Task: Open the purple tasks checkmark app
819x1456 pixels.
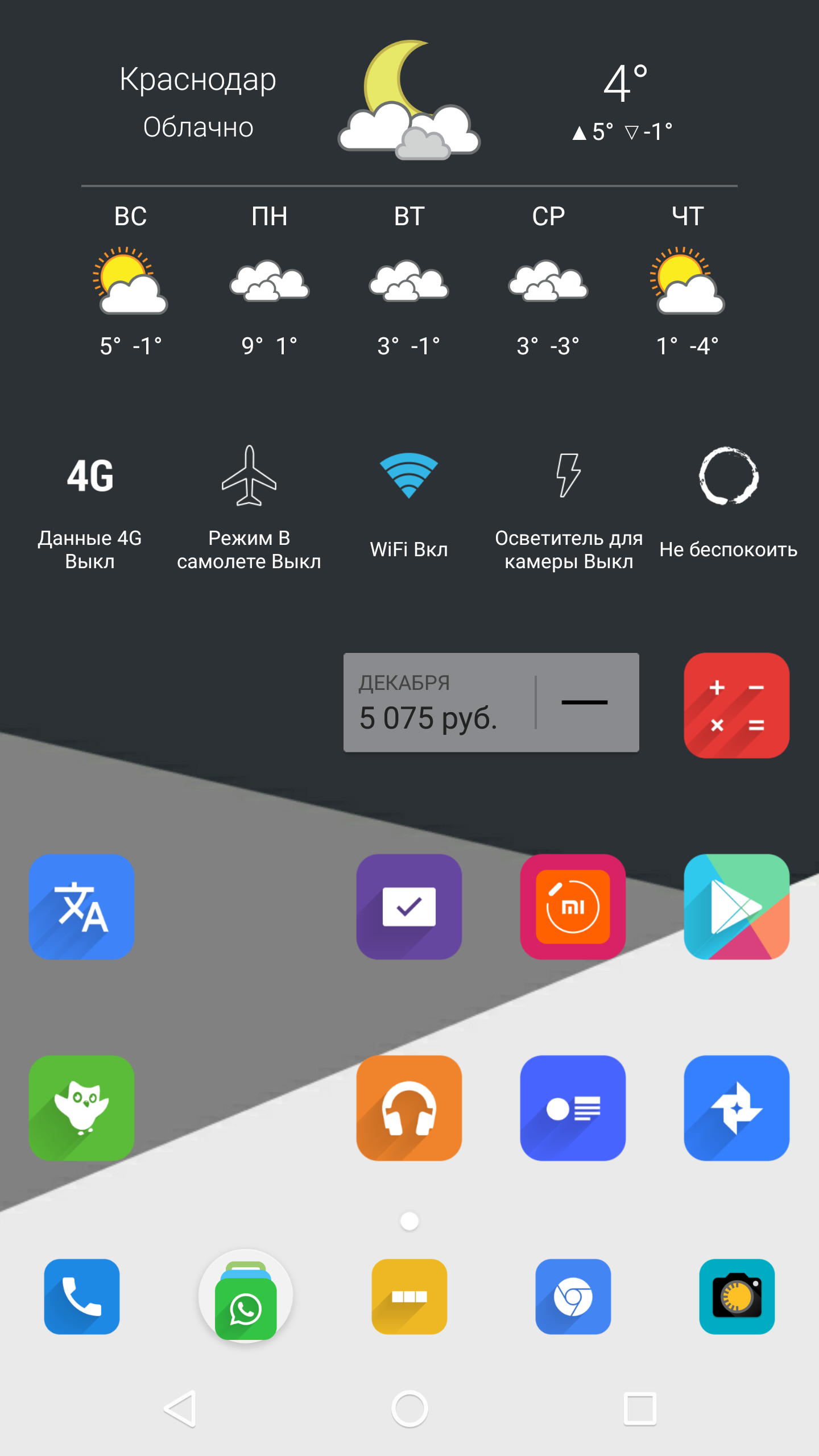Action: 409,907
